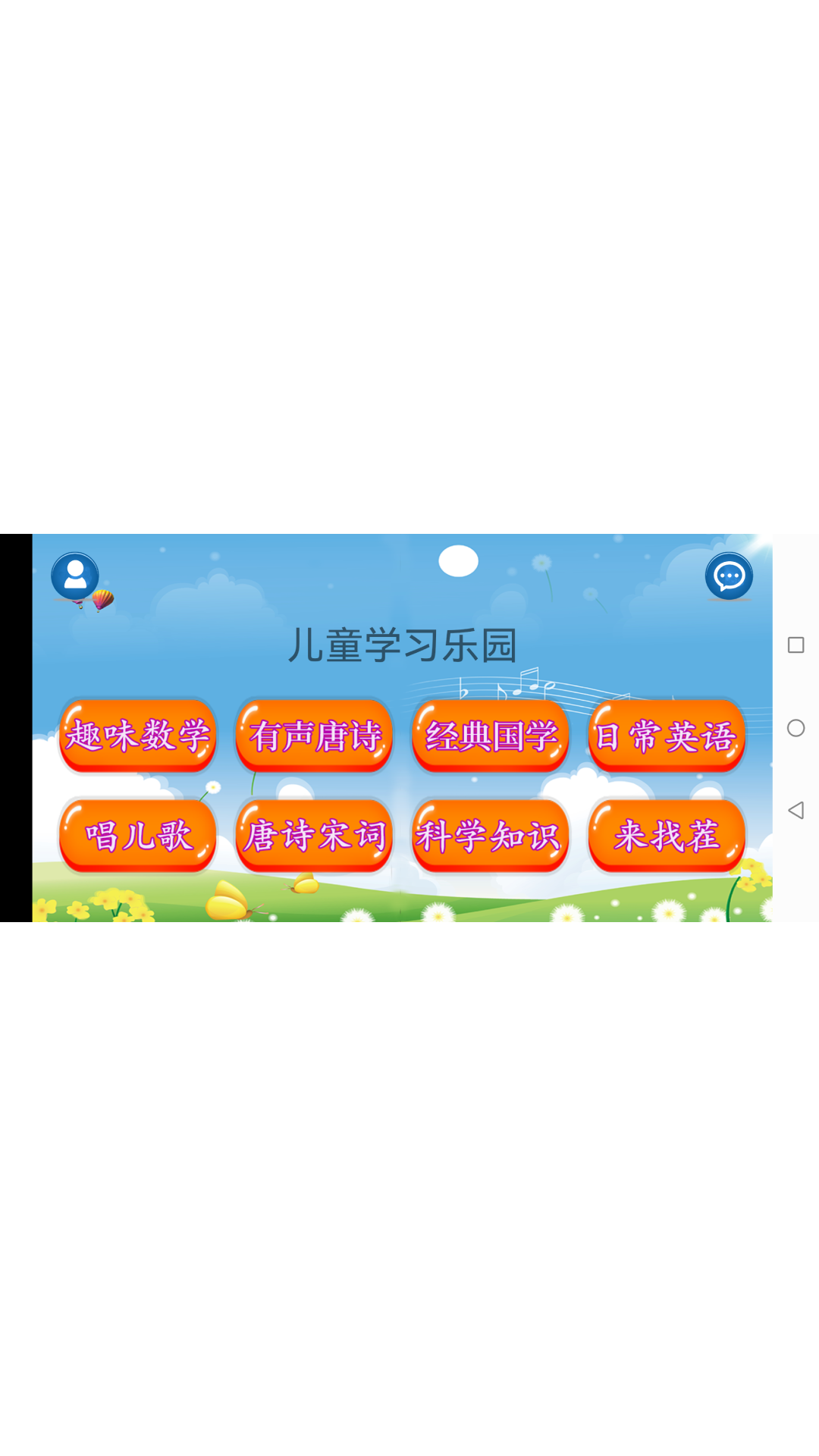Tap the 日常英语 button
The width and height of the screenshot is (819, 1456).
point(667,736)
